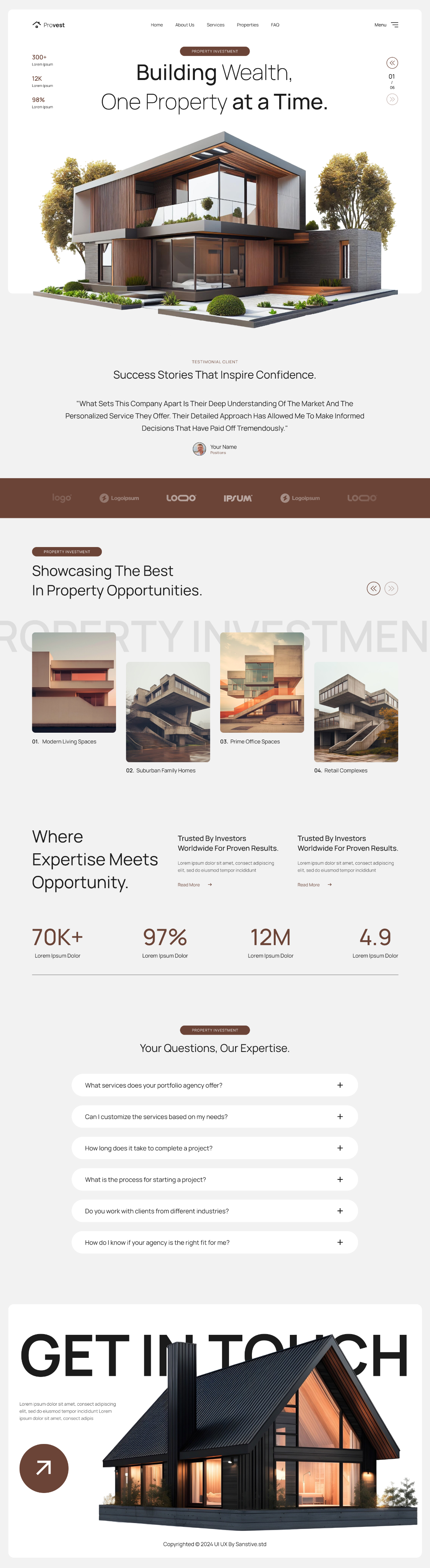Image resolution: width=430 pixels, height=1568 pixels.
Task: Select Services in the top navigation
Action: 216,25
